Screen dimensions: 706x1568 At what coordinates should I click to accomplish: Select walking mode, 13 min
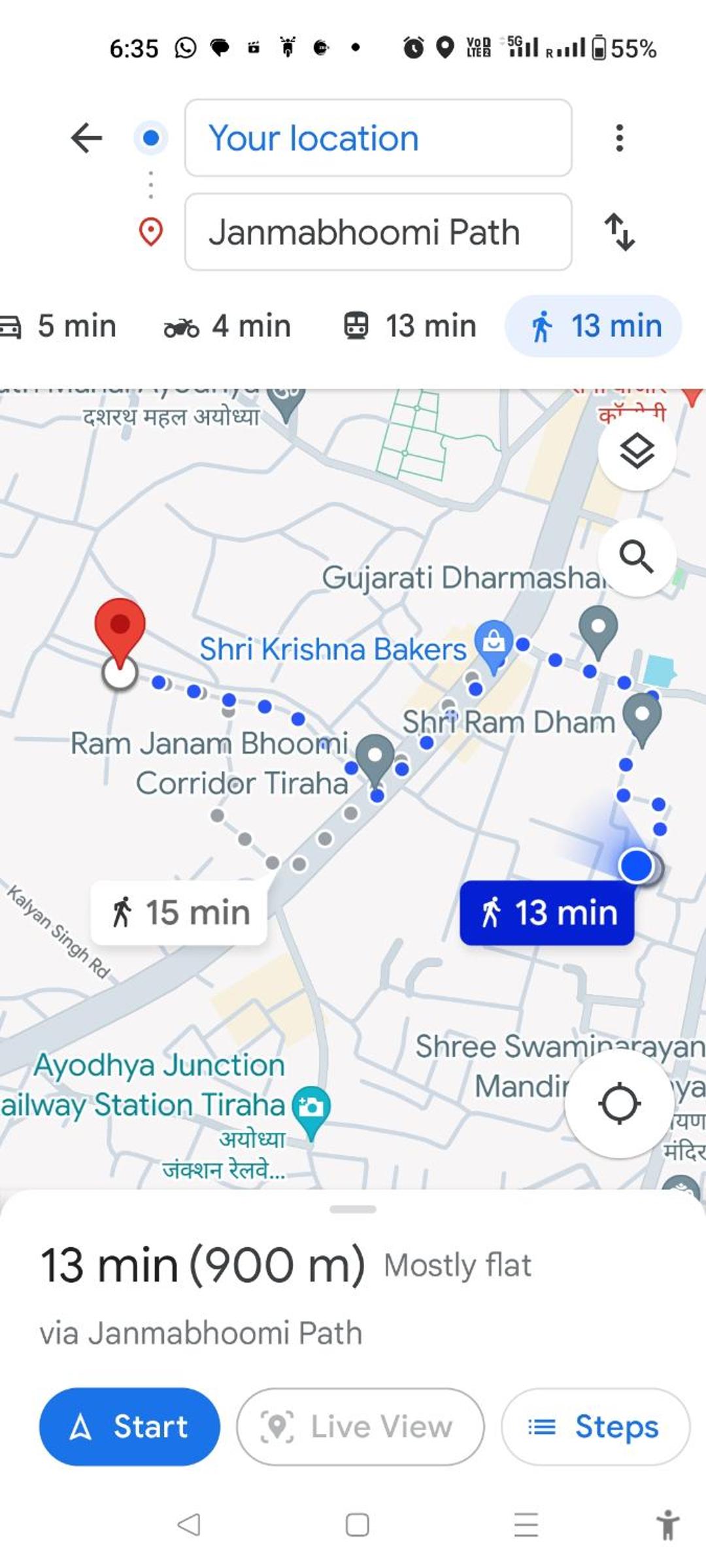594,325
